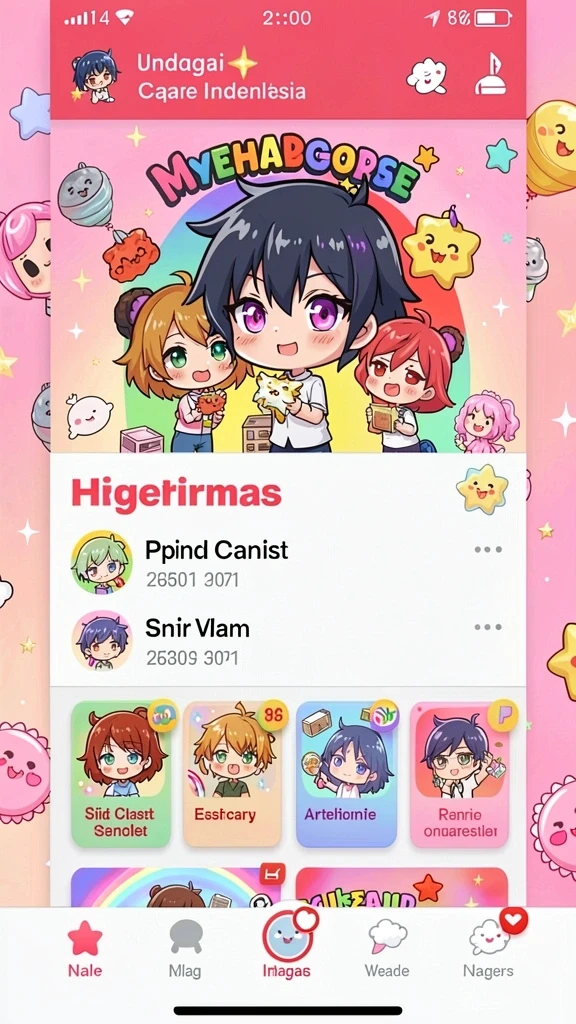Open the music note icon in header

490,74
